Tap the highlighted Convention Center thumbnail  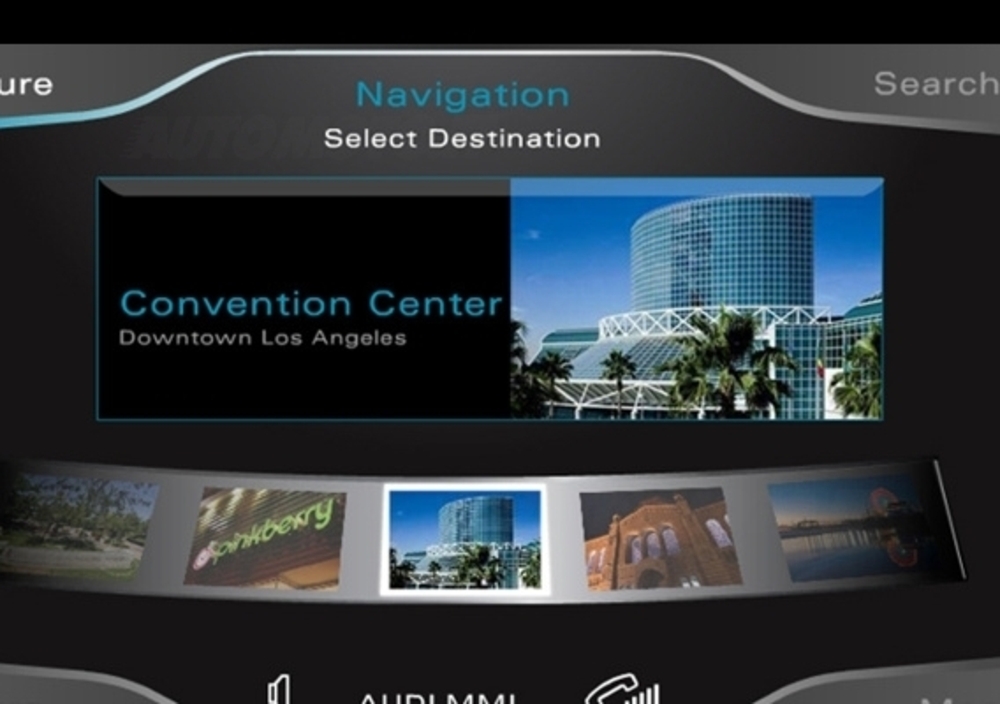[x=464, y=540]
